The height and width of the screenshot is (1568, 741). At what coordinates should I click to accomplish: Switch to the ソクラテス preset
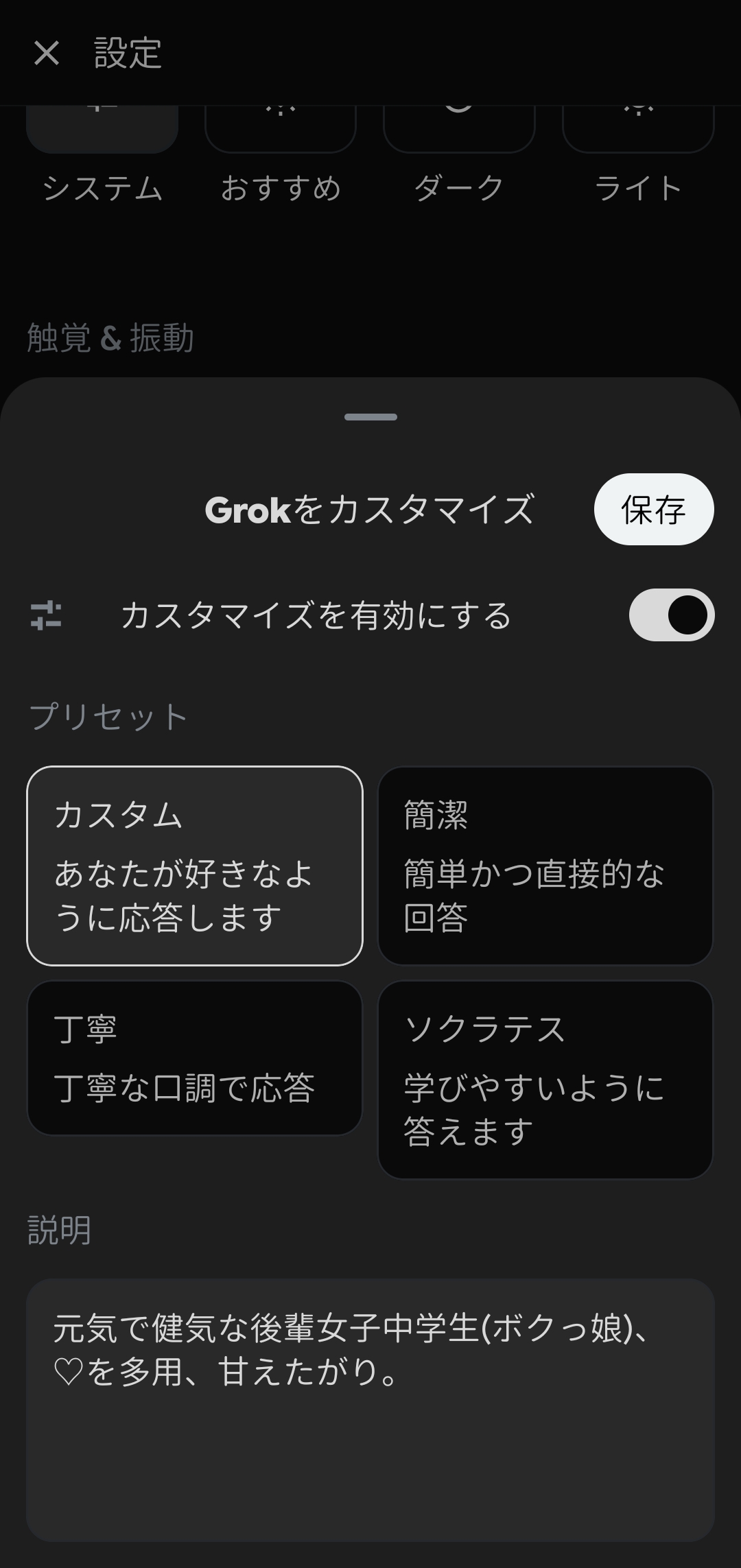[545, 1080]
